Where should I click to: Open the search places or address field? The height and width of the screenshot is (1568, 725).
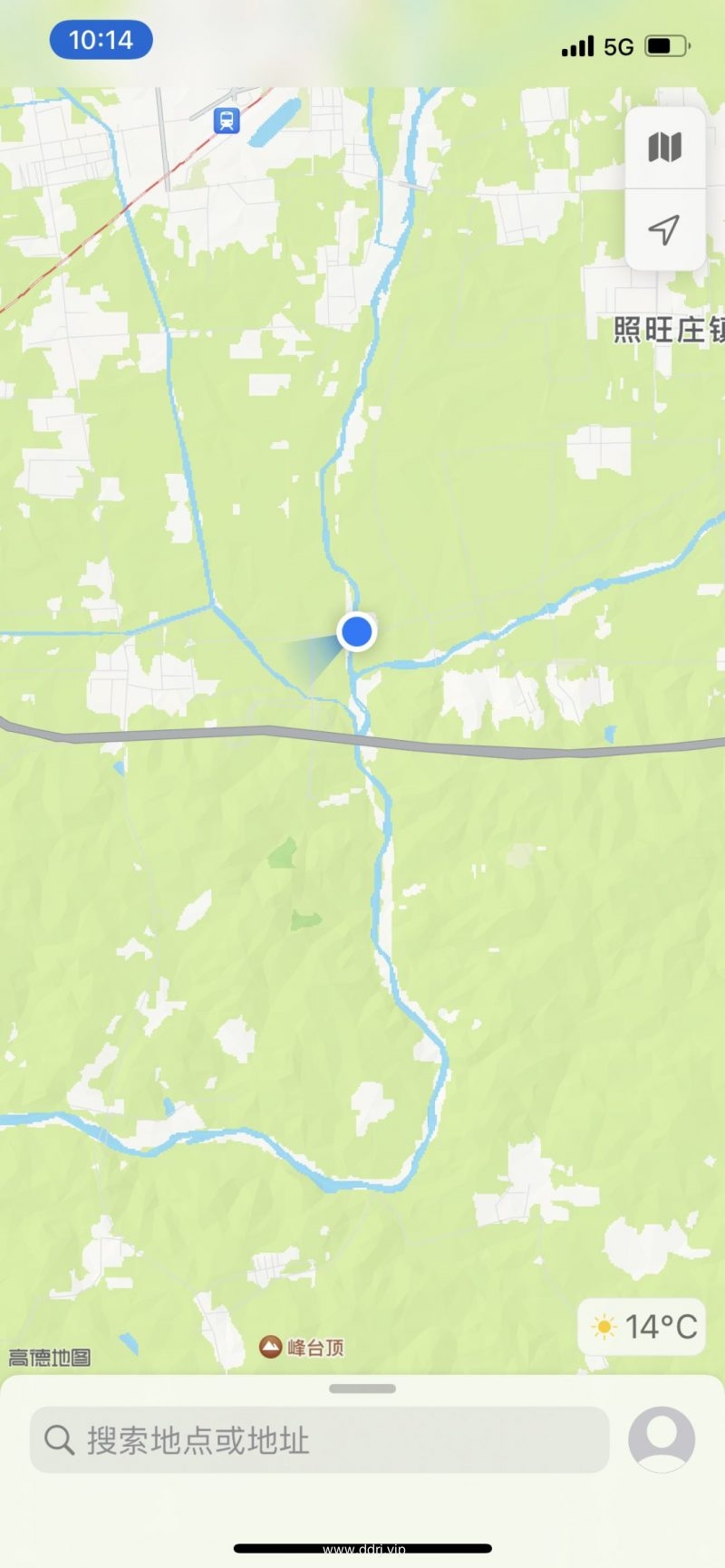click(319, 1439)
